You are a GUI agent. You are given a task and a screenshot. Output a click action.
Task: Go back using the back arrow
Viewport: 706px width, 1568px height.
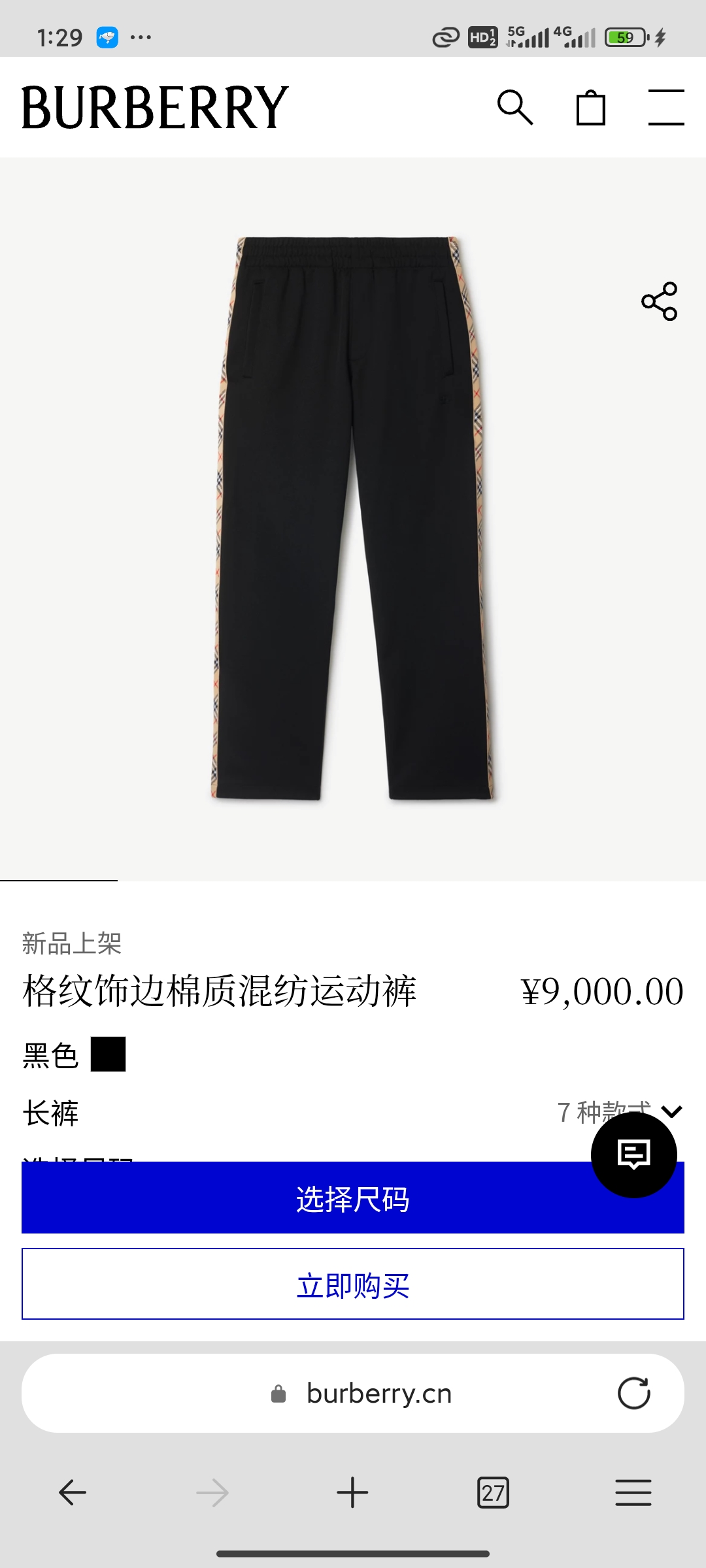coord(72,1492)
